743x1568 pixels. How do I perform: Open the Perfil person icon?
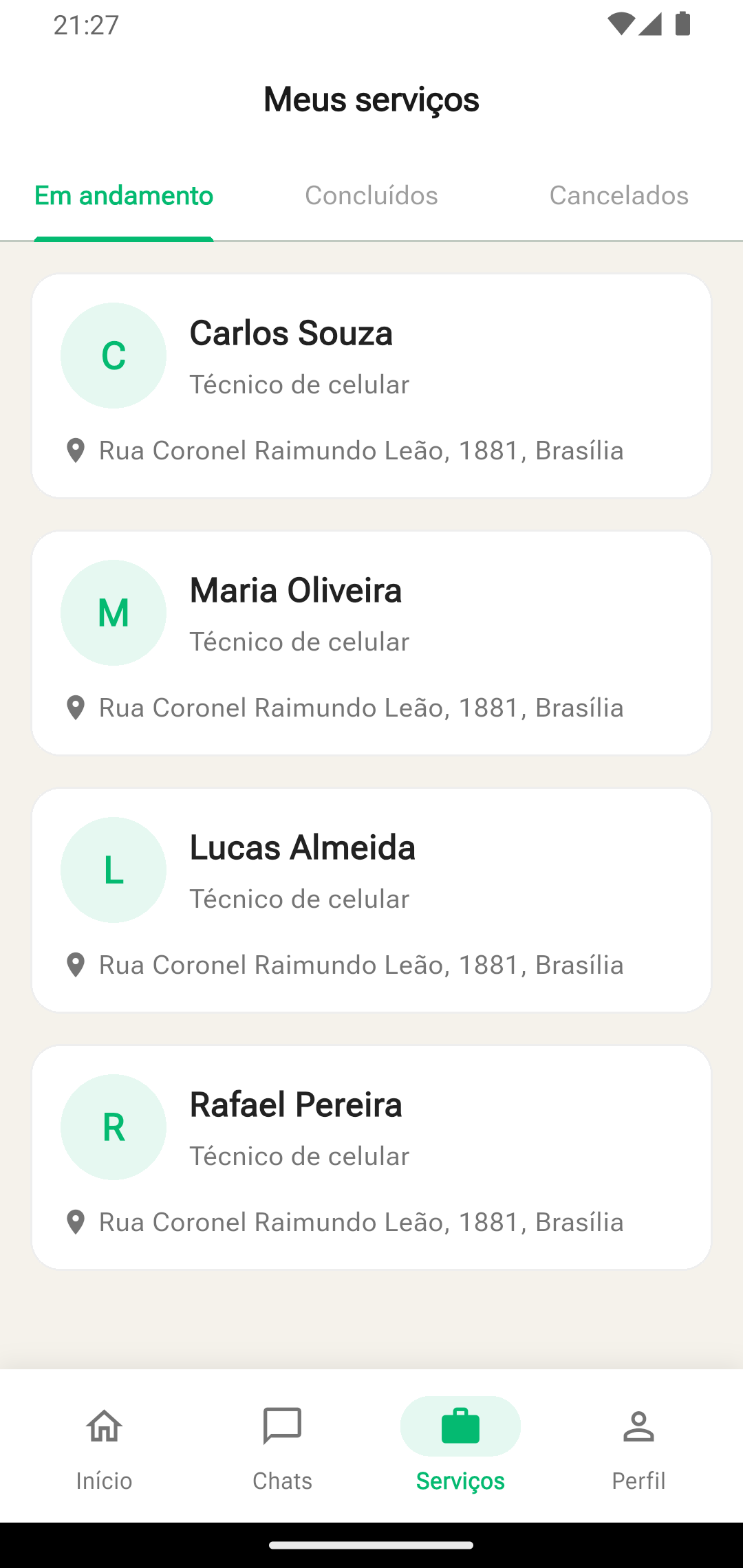(638, 1427)
